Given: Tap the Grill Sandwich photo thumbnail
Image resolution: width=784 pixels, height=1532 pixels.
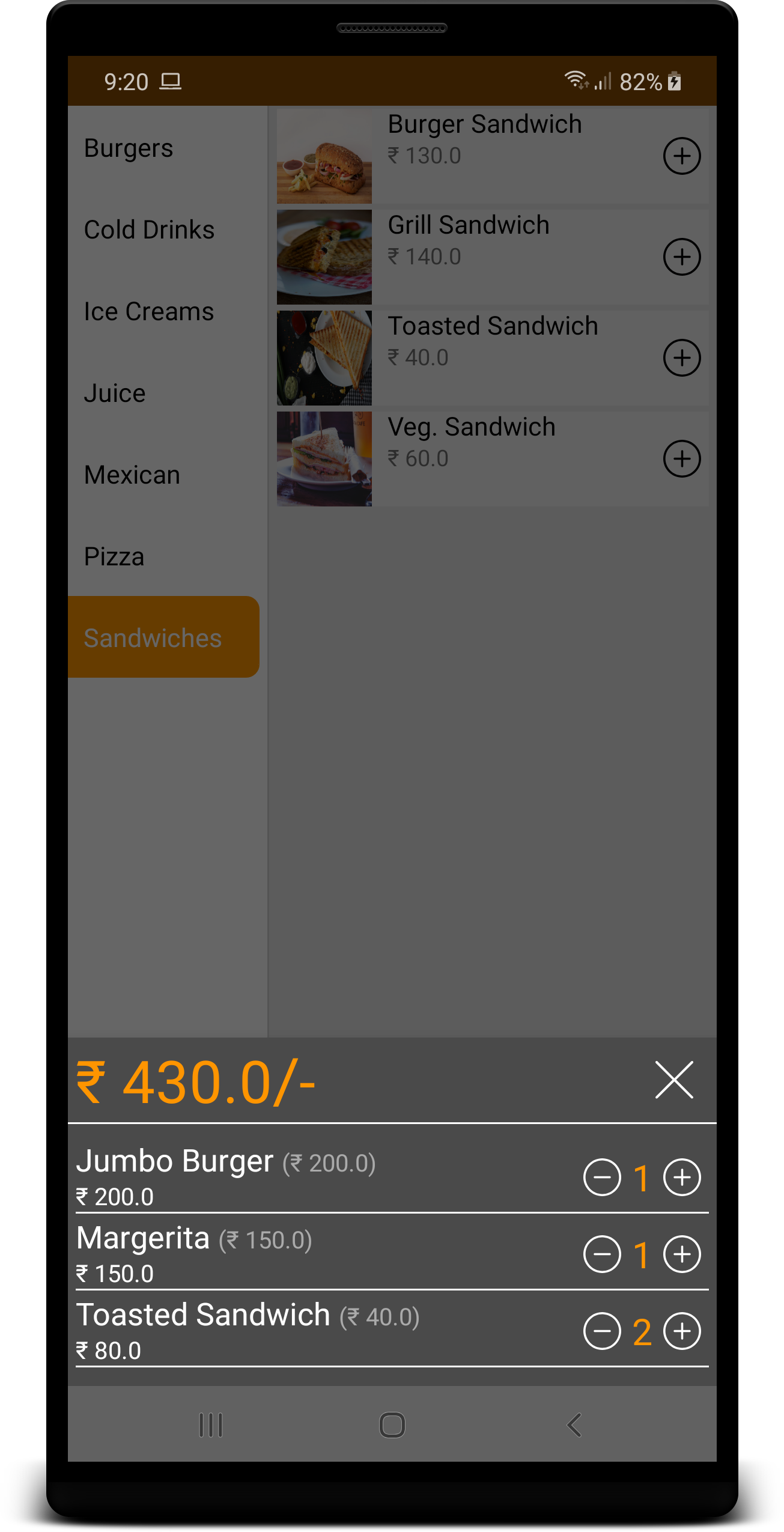Looking at the screenshot, I should coord(323,257).
